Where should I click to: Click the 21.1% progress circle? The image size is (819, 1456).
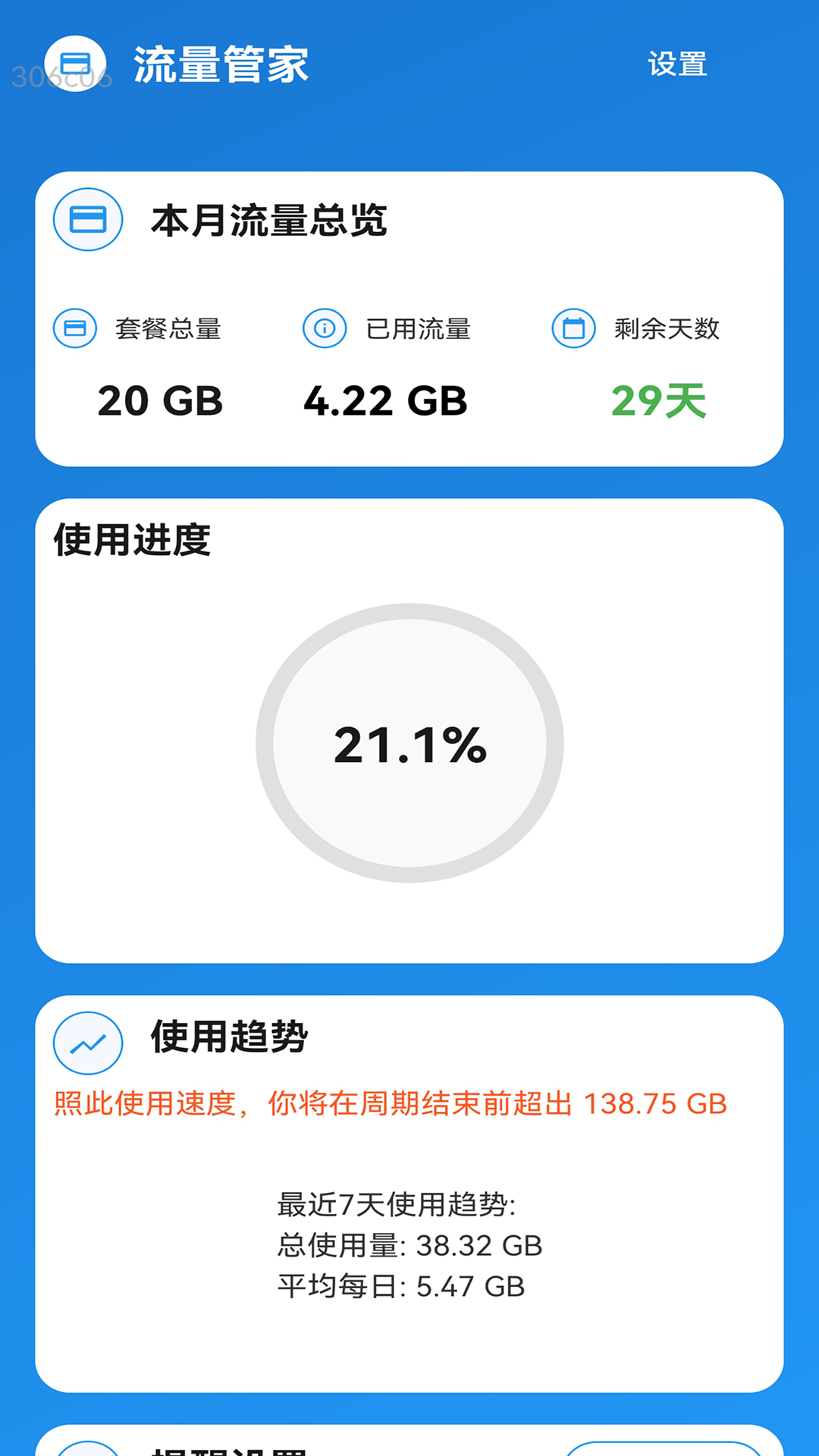[x=409, y=745]
